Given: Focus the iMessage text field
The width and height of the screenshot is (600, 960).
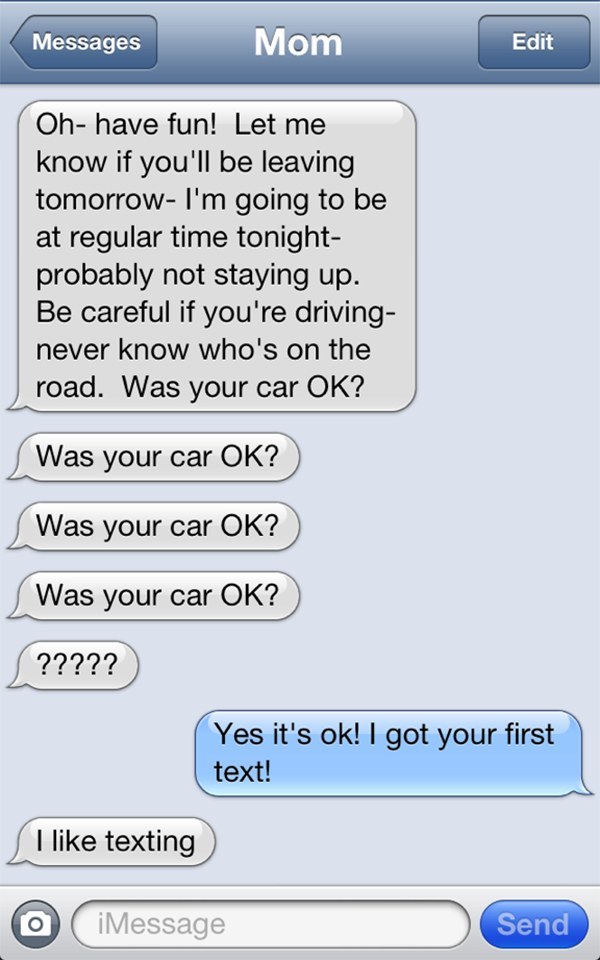Looking at the screenshot, I should click(271, 924).
